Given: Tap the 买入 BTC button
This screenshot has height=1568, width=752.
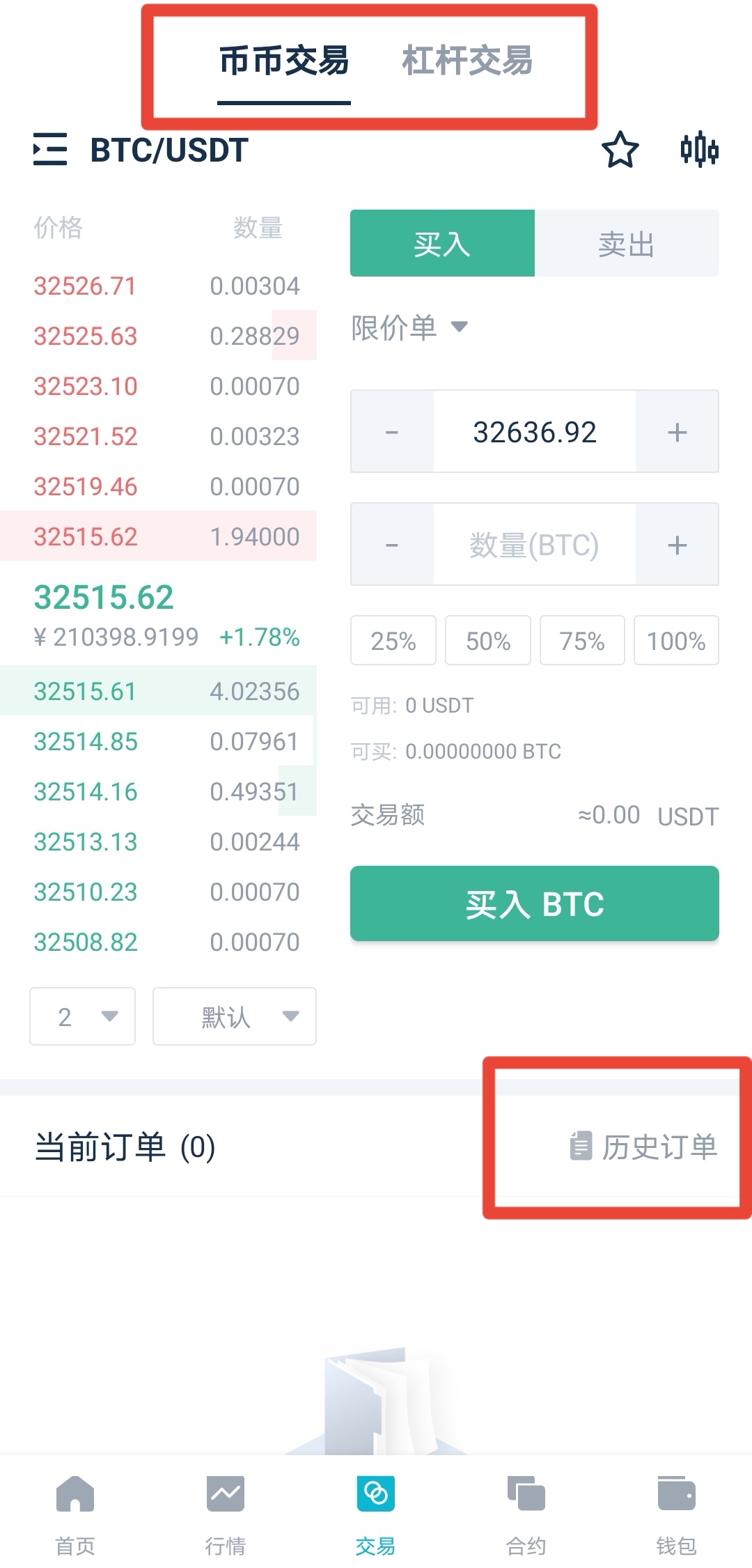Looking at the screenshot, I should click(x=534, y=903).
